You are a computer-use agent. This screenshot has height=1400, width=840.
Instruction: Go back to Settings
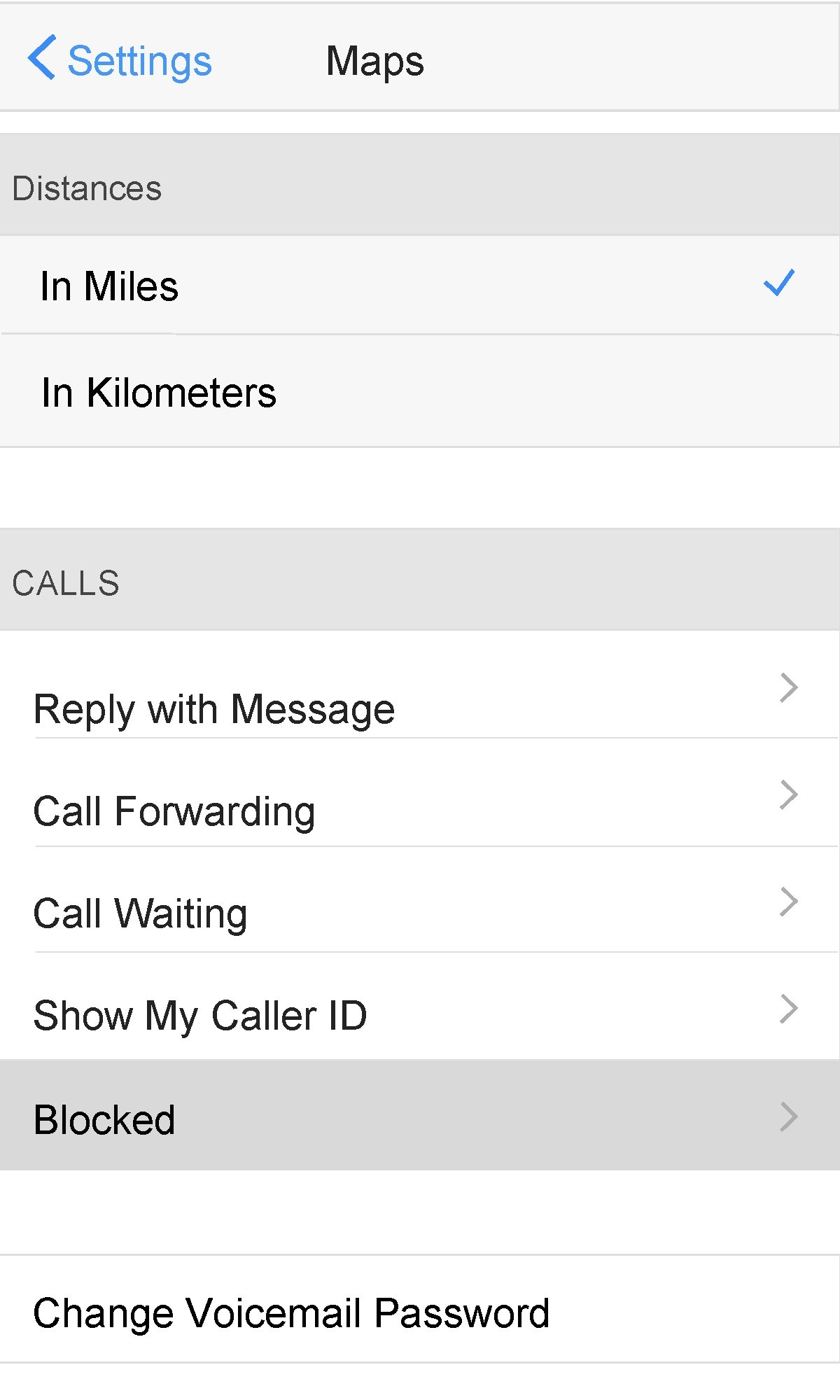coord(120,60)
